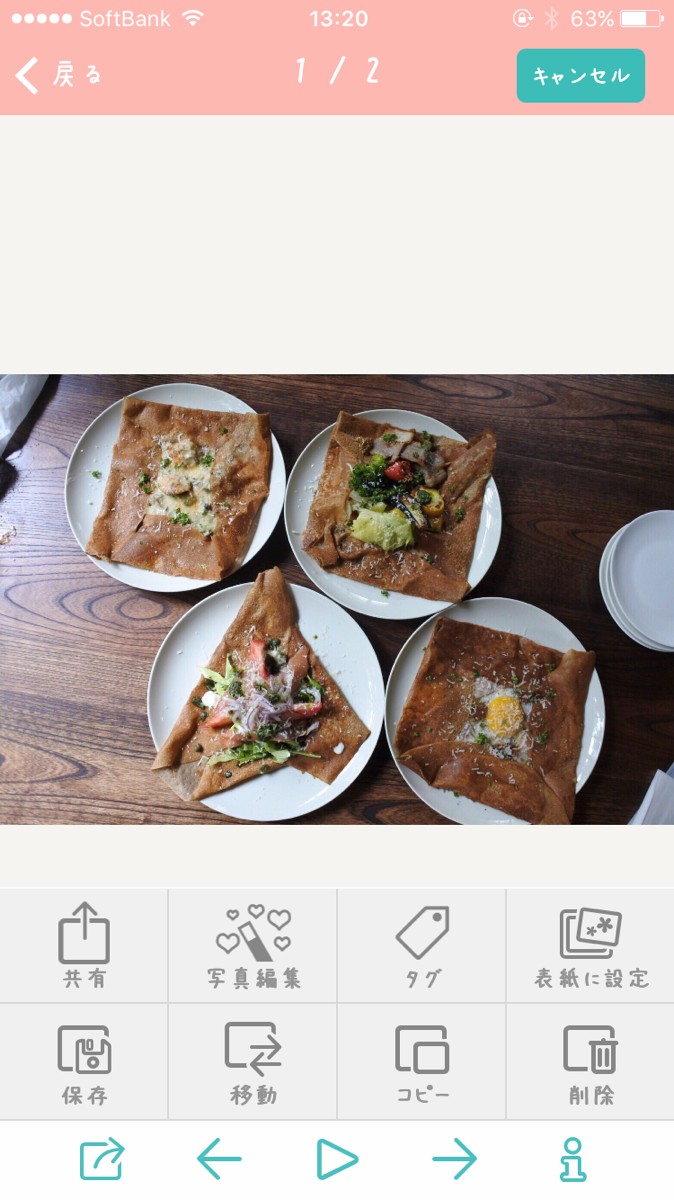Open 写真編集 photo editor

[x=253, y=946]
